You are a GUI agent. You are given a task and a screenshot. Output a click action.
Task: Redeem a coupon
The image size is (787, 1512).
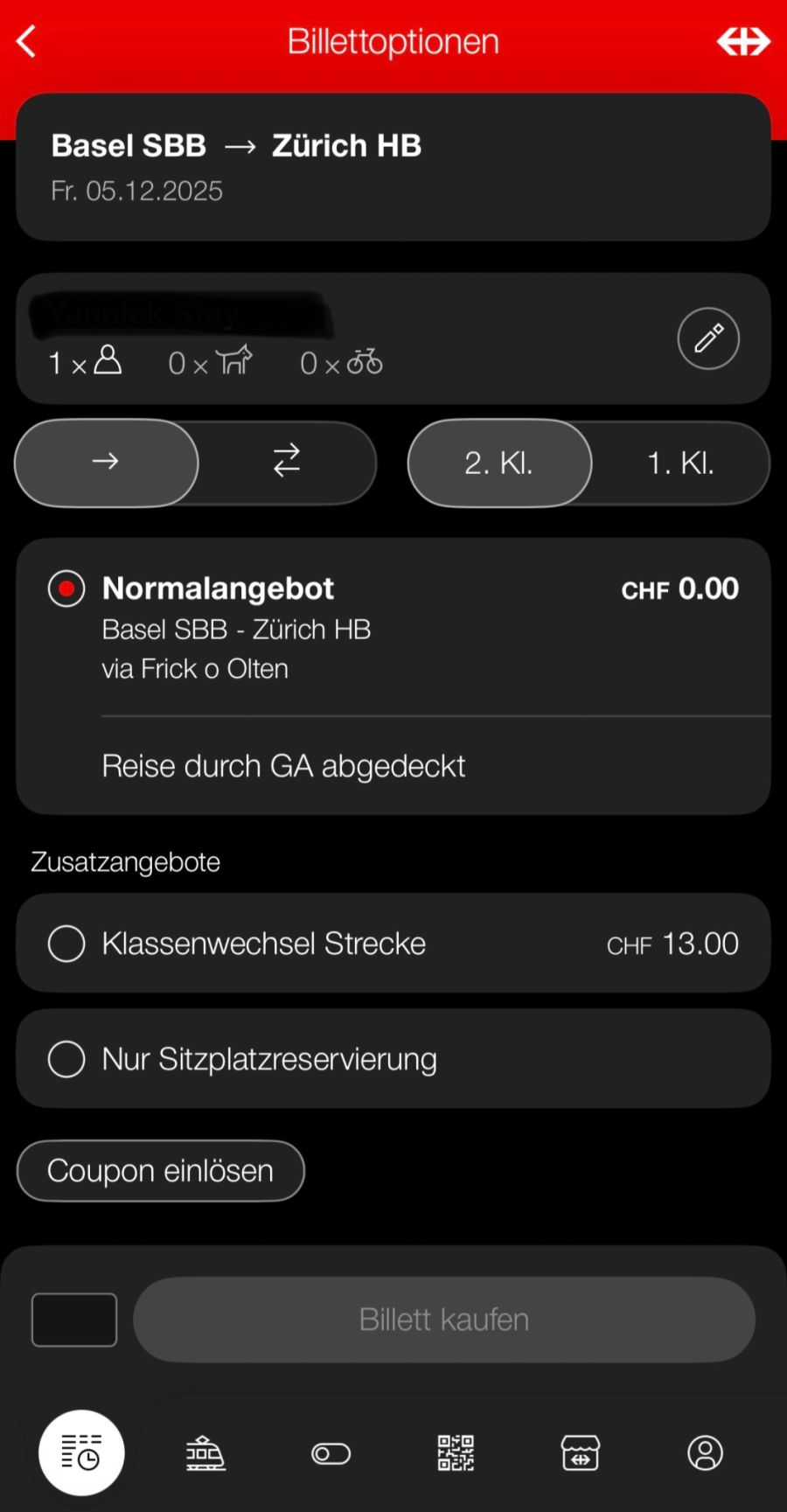(x=160, y=1171)
